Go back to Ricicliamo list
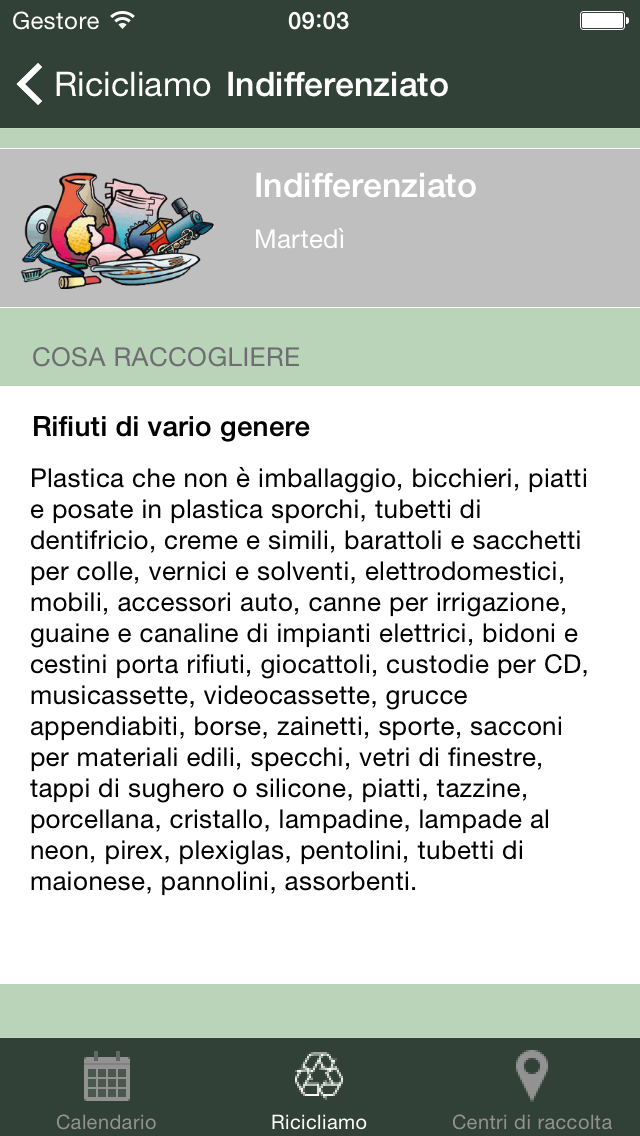Screen dimensions: 640x1136 [x=112, y=85]
